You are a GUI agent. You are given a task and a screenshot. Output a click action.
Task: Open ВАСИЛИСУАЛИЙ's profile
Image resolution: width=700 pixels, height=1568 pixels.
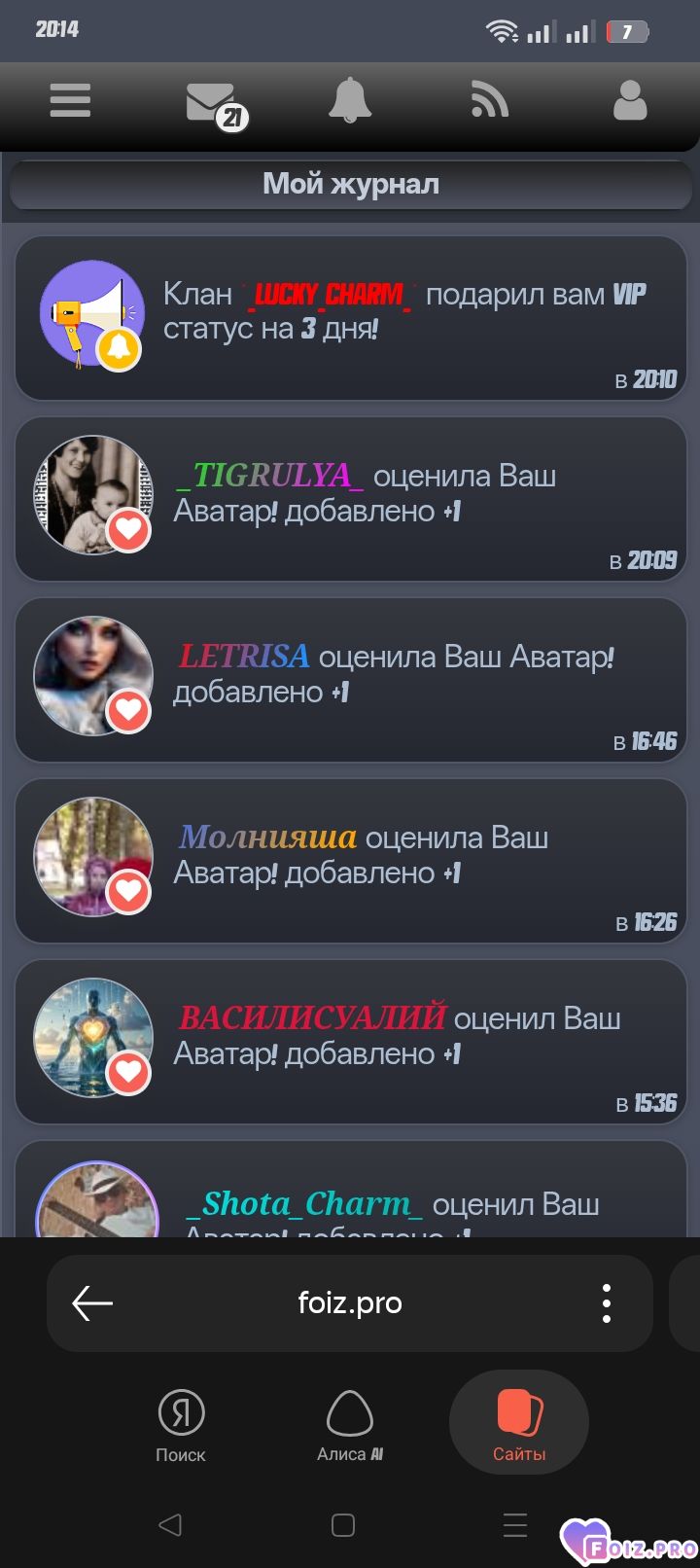coord(312,1018)
